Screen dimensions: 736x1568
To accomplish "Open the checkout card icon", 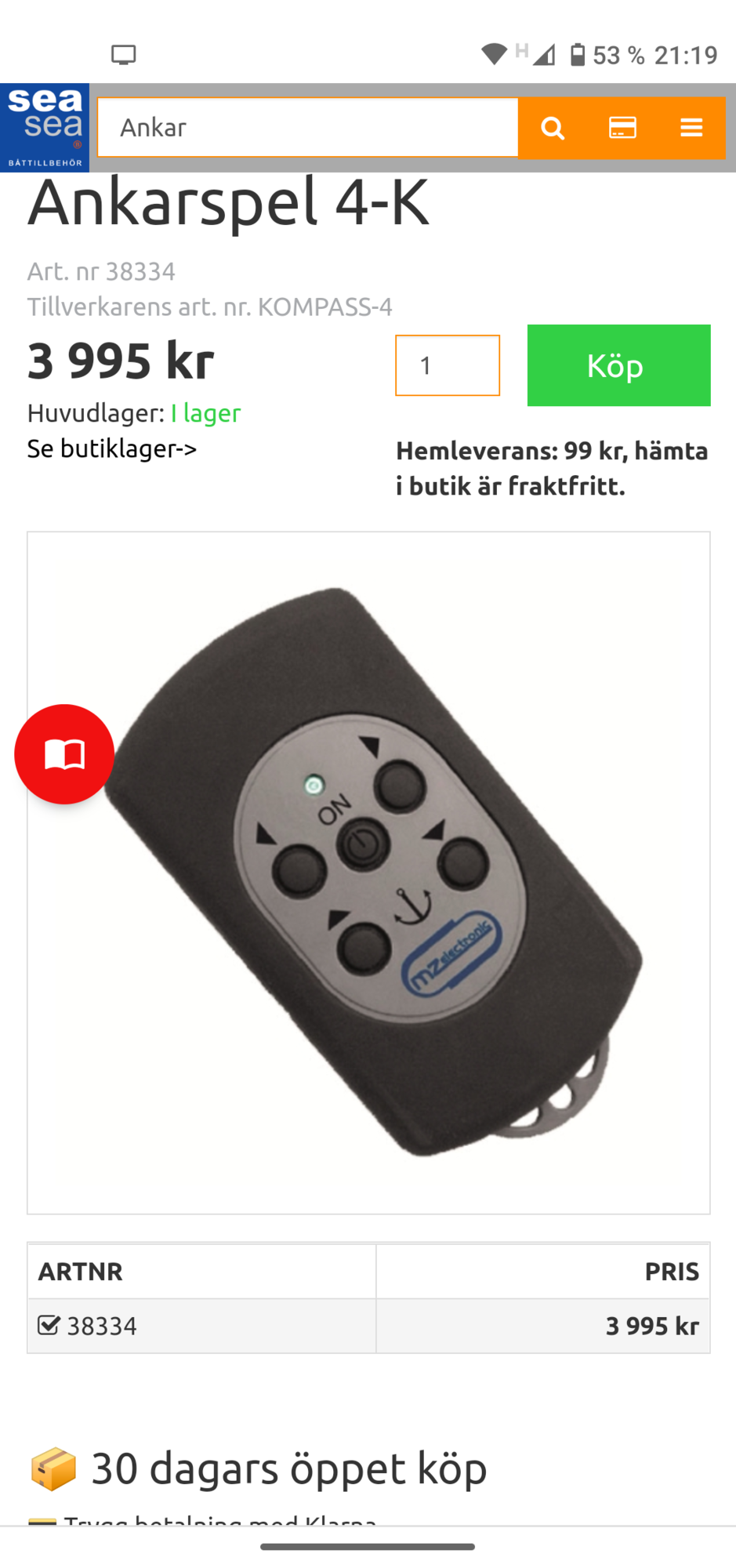I will [x=622, y=128].
